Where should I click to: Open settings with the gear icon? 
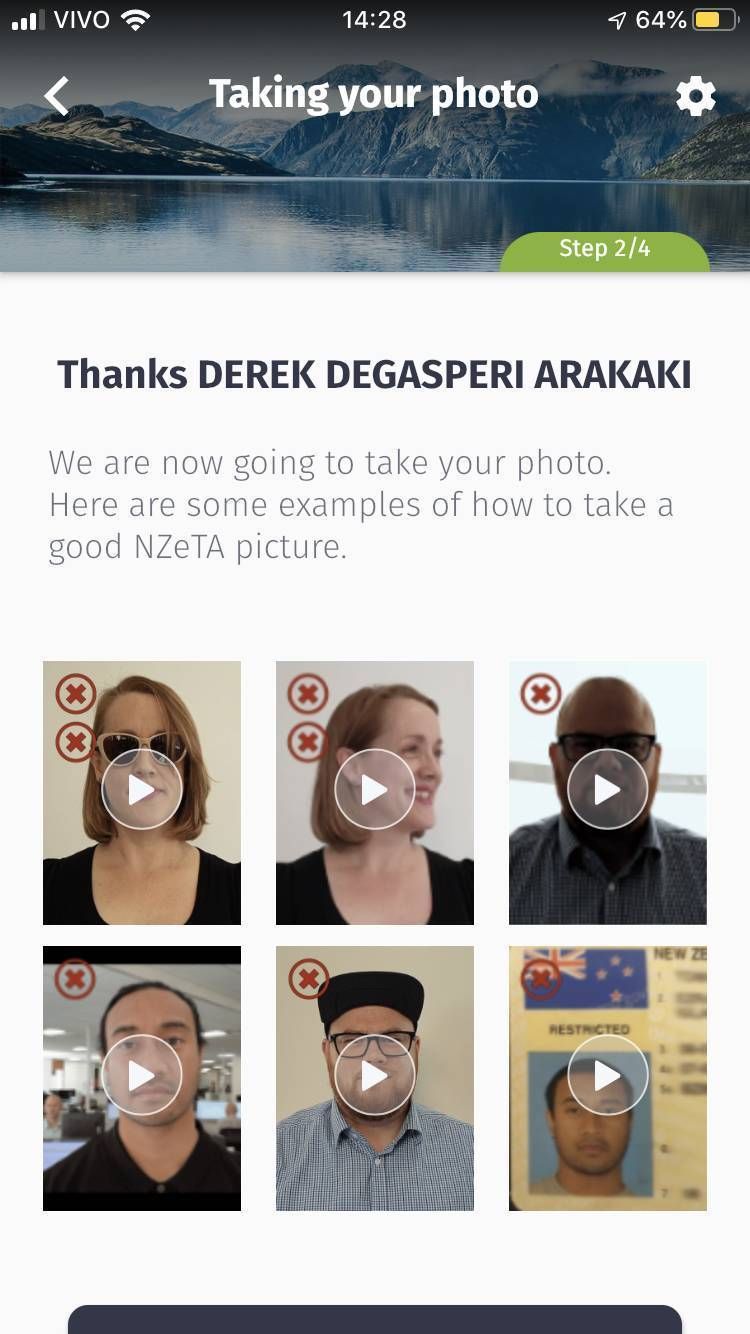point(696,96)
